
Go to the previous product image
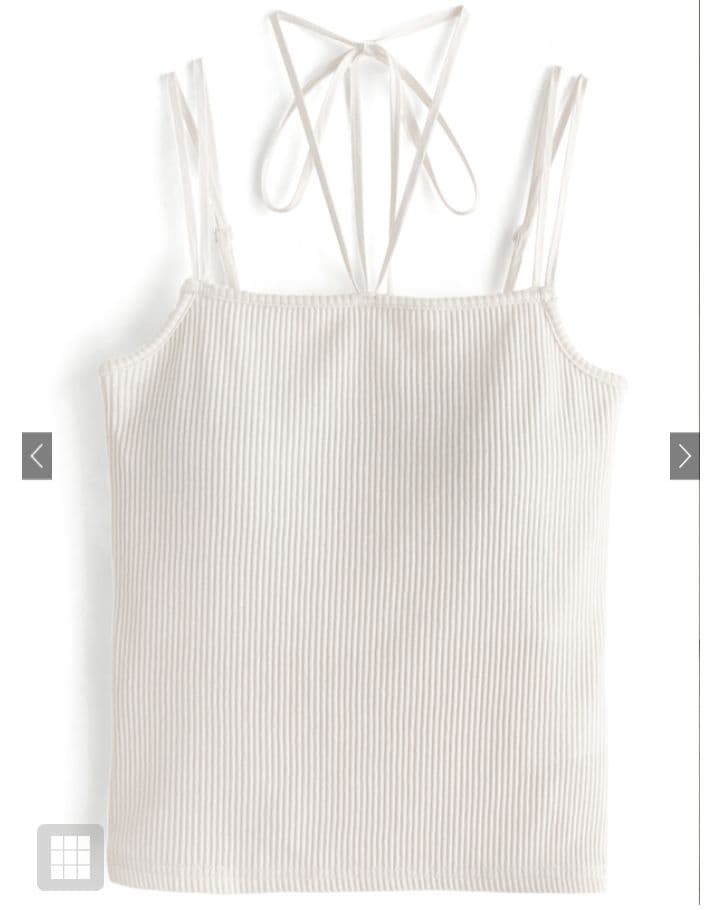(37, 456)
